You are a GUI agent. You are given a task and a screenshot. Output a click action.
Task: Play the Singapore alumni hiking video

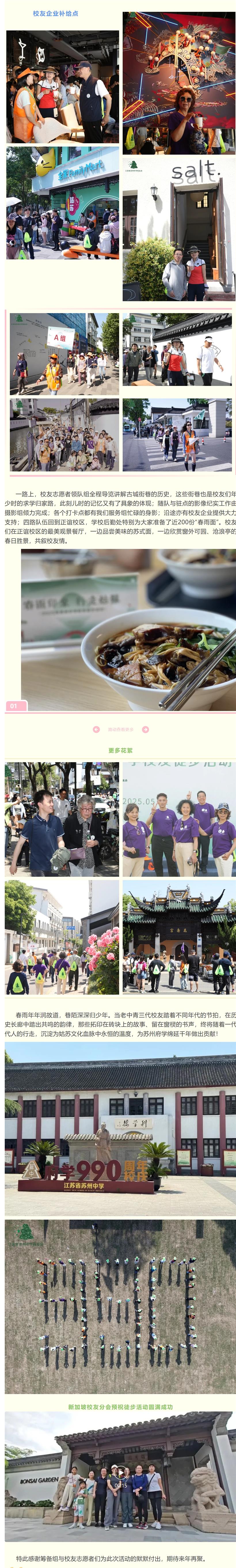pos(120,1472)
